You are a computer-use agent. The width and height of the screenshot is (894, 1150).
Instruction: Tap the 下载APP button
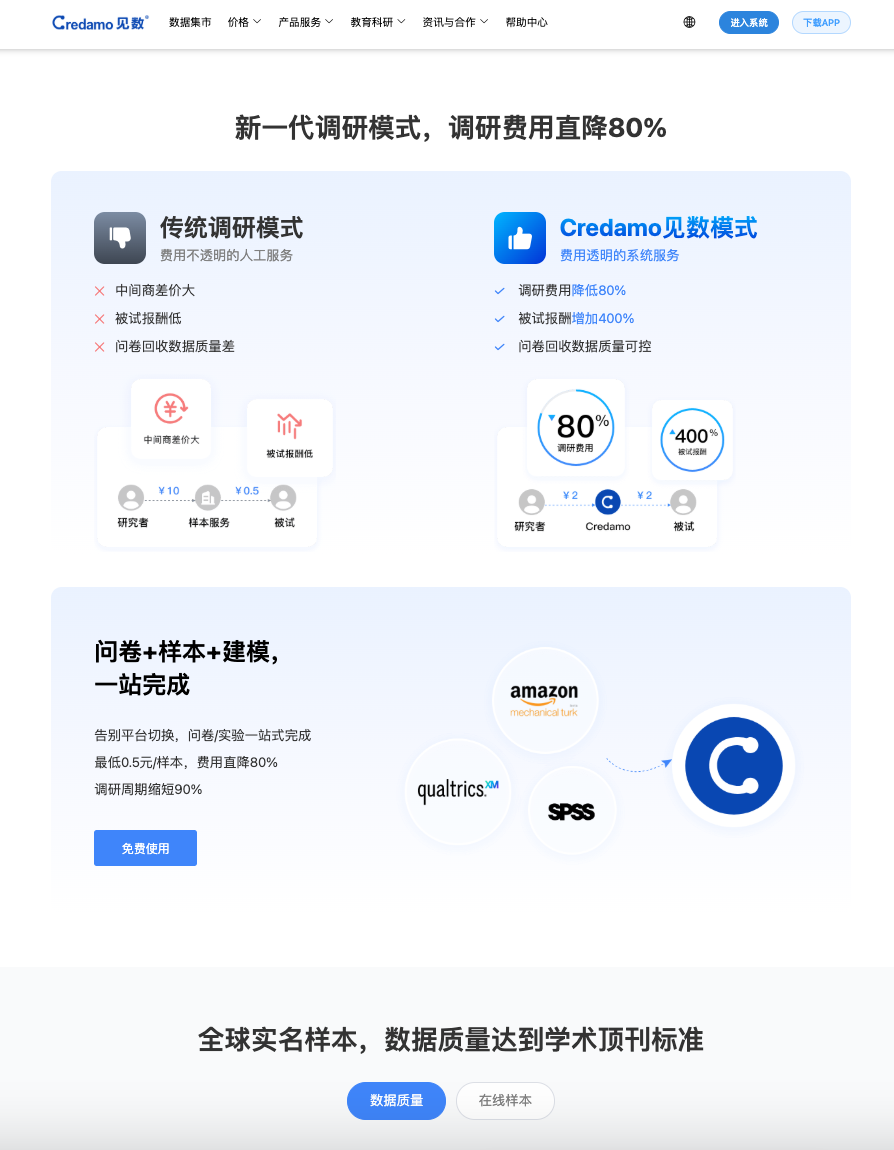[x=821, y=22]
